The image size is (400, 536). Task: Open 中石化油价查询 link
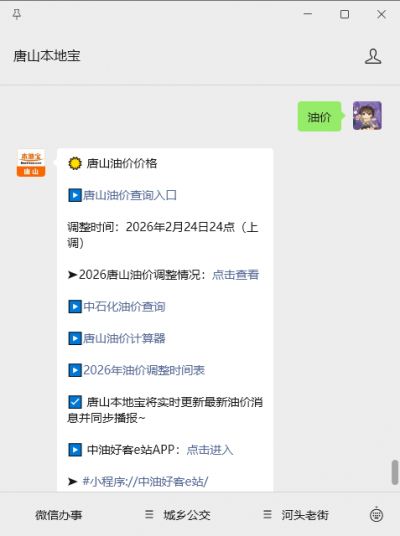tap(124, 307)
